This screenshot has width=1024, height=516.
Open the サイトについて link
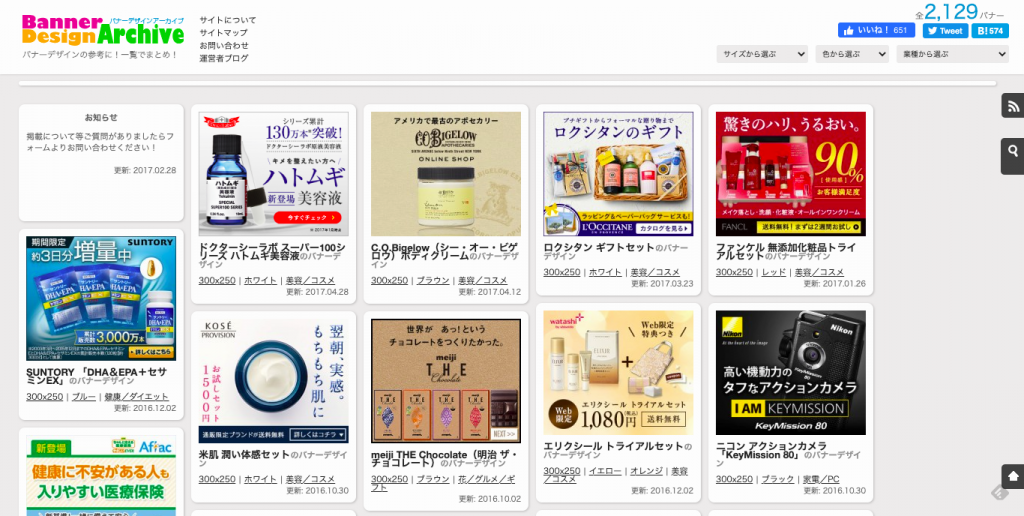[227, 20]
